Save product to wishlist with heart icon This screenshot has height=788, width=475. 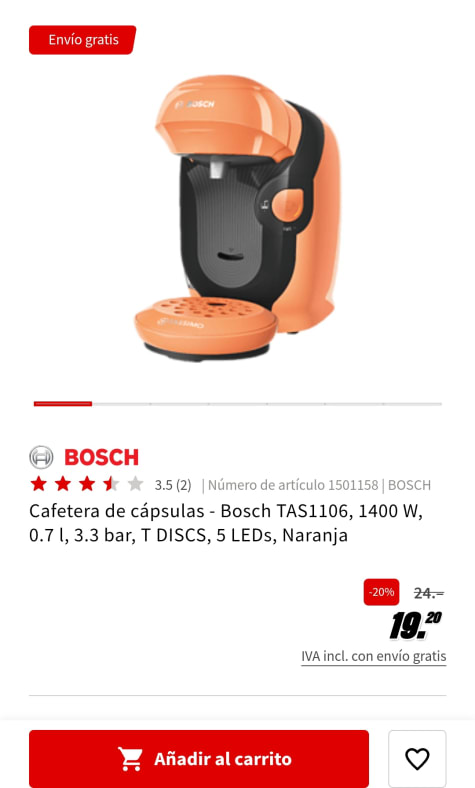coord(417,758)
